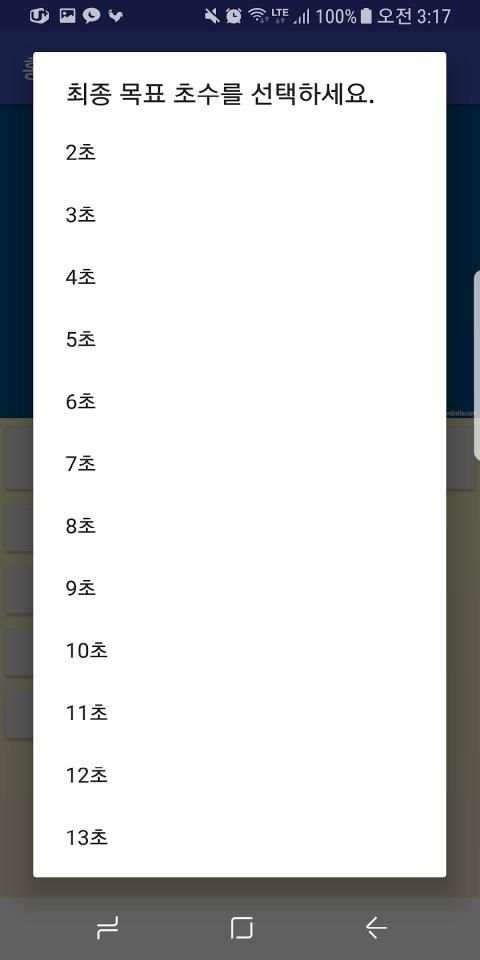Choose 6초 as the goal

[x=239, y=402]
